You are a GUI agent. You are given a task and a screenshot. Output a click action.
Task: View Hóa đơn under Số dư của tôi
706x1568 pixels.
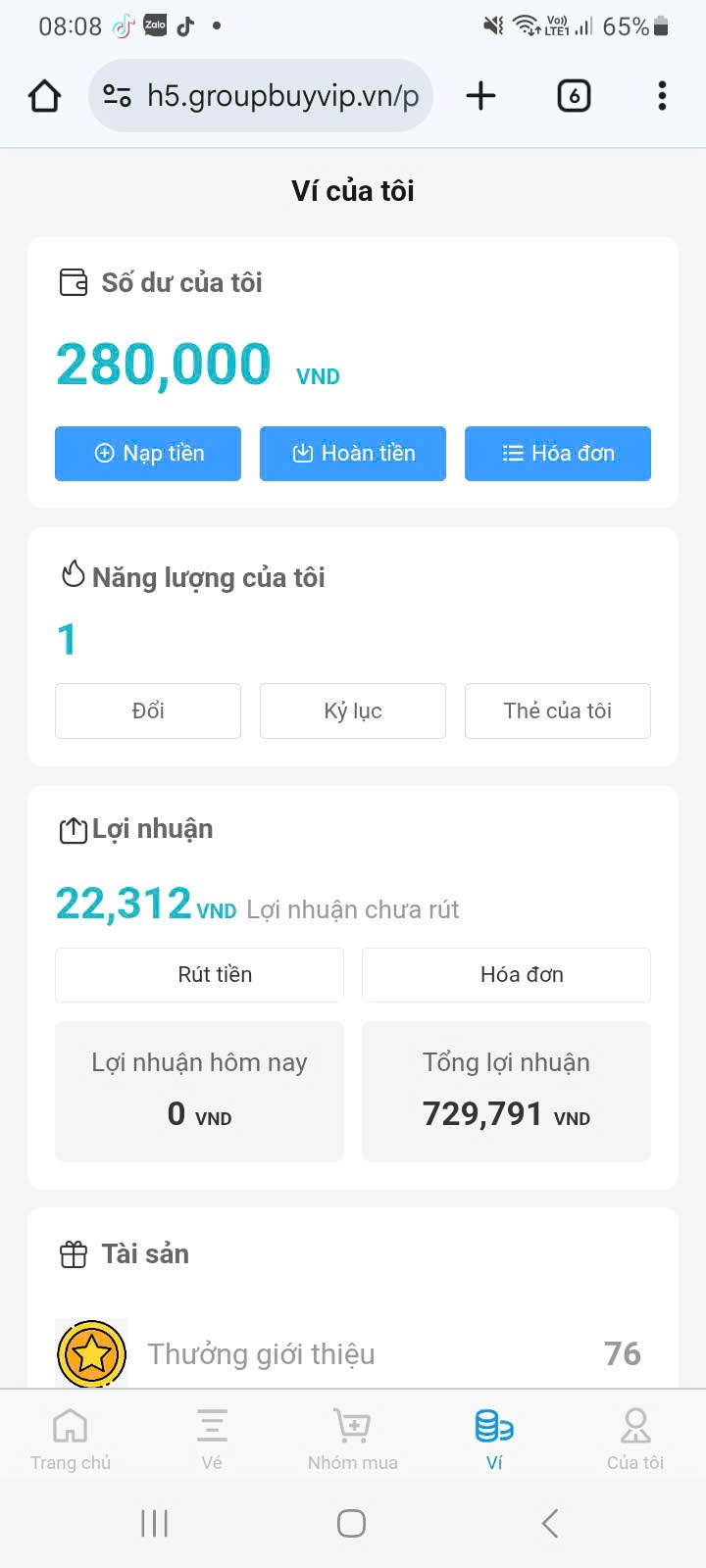coord(558,454)
